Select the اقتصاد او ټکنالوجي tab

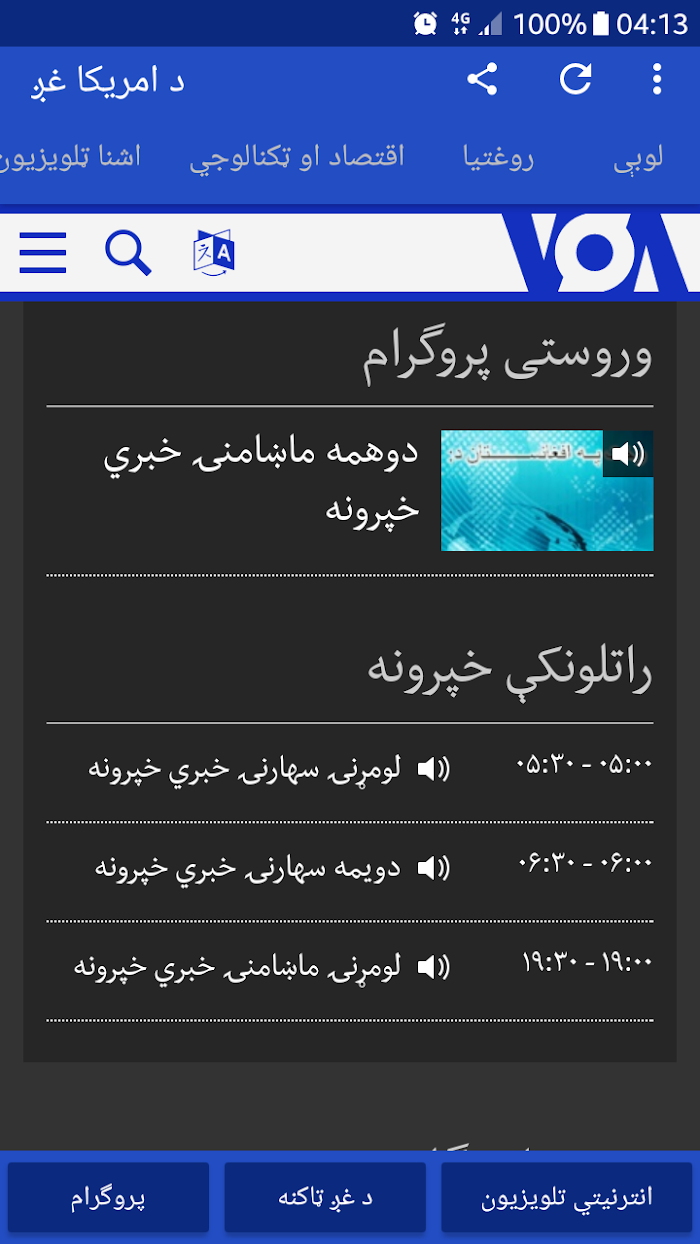tap(297, 158)
